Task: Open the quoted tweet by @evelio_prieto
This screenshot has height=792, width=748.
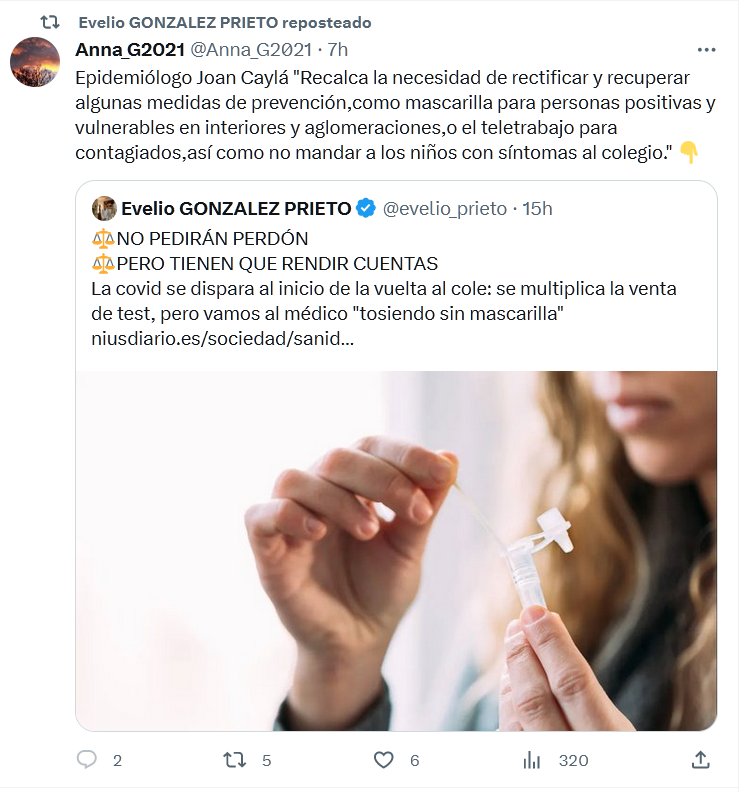Action: (x=400, y=289)
